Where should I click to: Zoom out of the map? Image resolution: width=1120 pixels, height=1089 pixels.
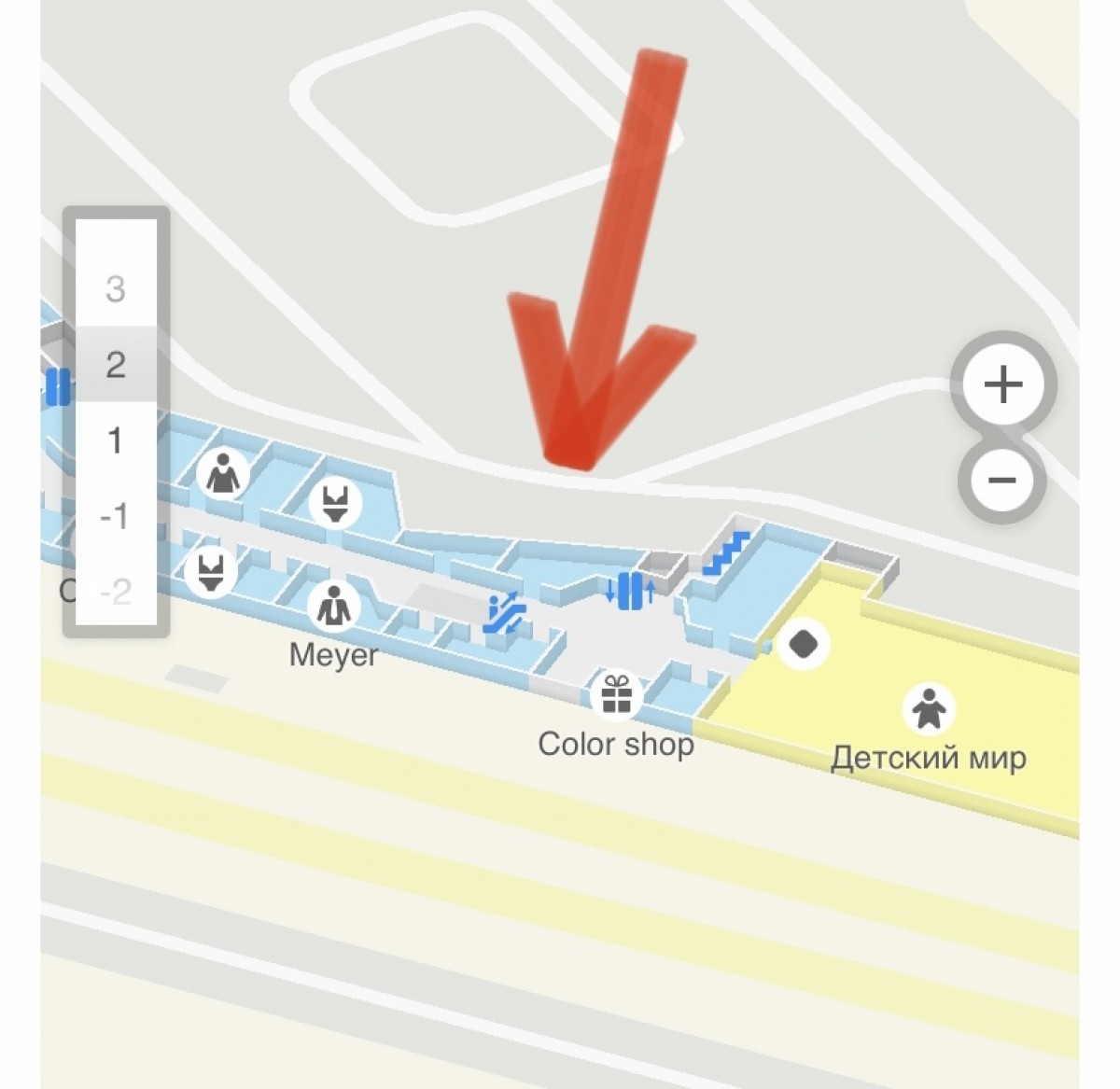tap(1002, 481)
